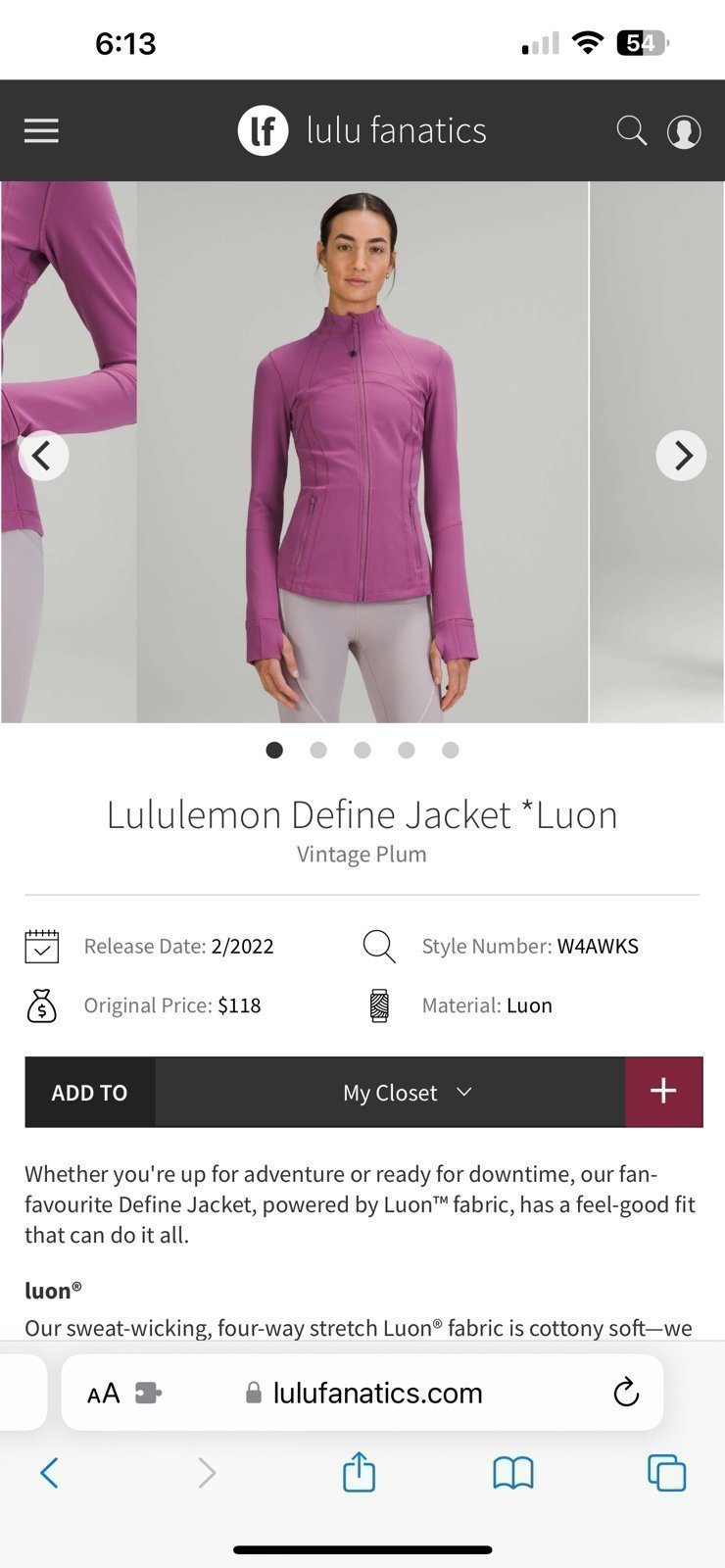The image size is (725, 1568).
Task: Open the hamburger menu
Action: point(41,130)
